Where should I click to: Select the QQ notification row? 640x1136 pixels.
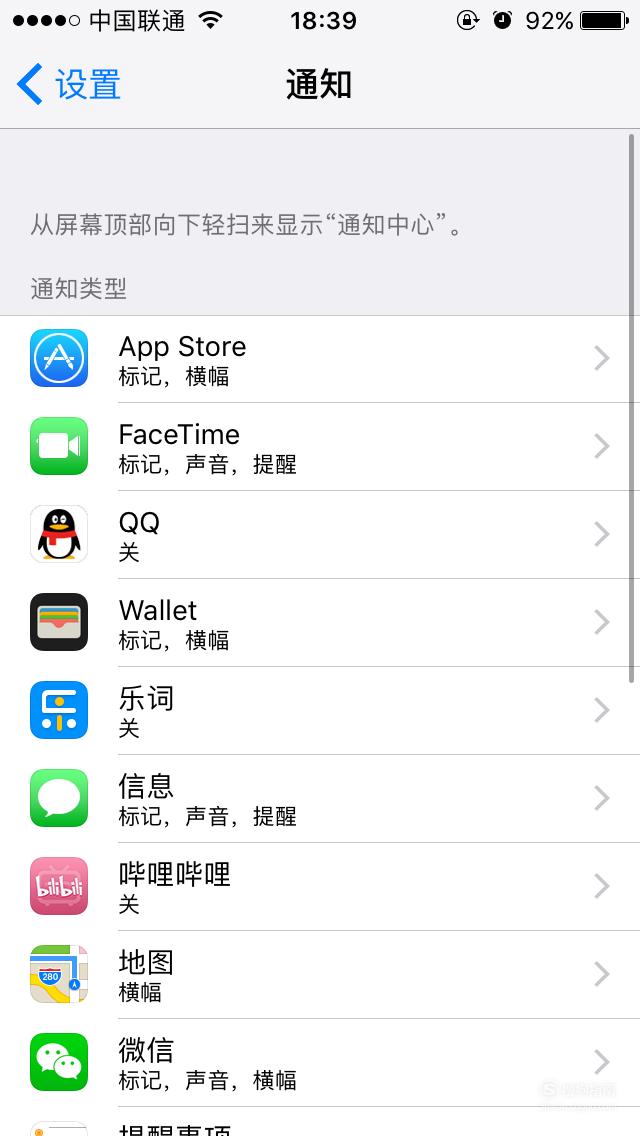click(x=320, y=535)
